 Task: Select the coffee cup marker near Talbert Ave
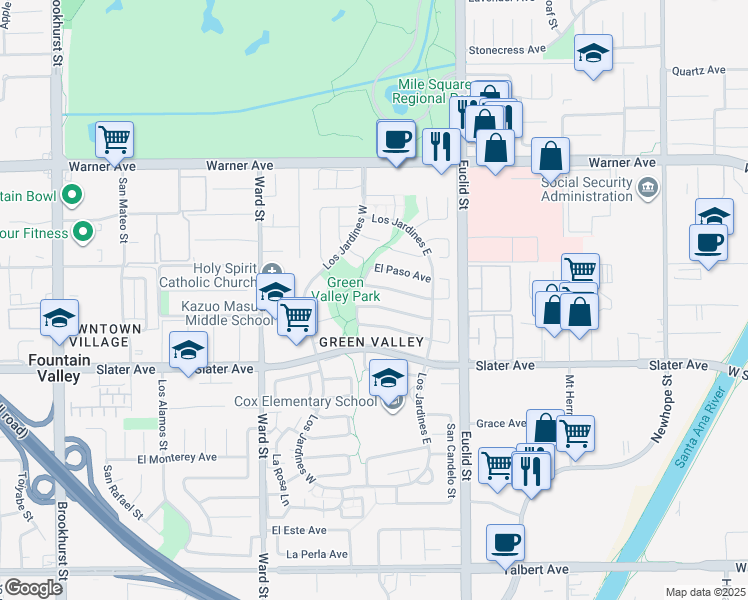point(505,542)
